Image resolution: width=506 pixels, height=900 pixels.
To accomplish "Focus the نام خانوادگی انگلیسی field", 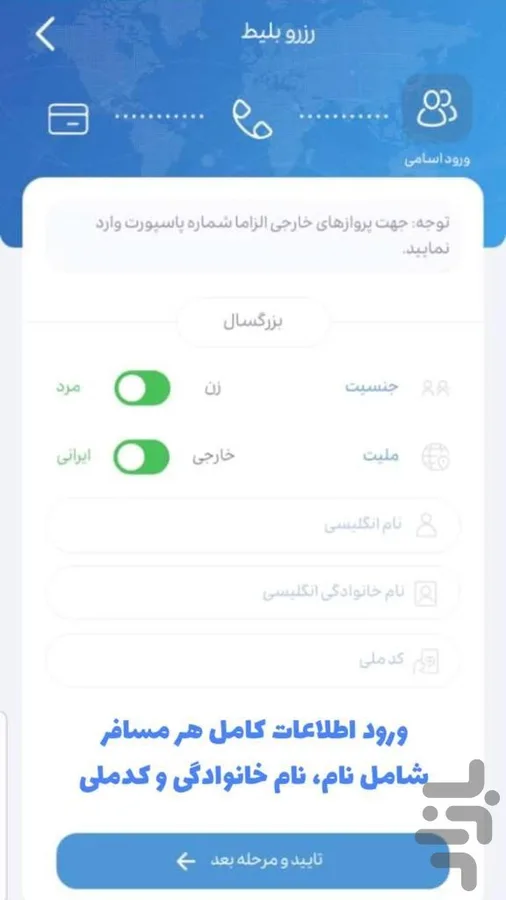I will pyautogui.click(x=253, y=592).
